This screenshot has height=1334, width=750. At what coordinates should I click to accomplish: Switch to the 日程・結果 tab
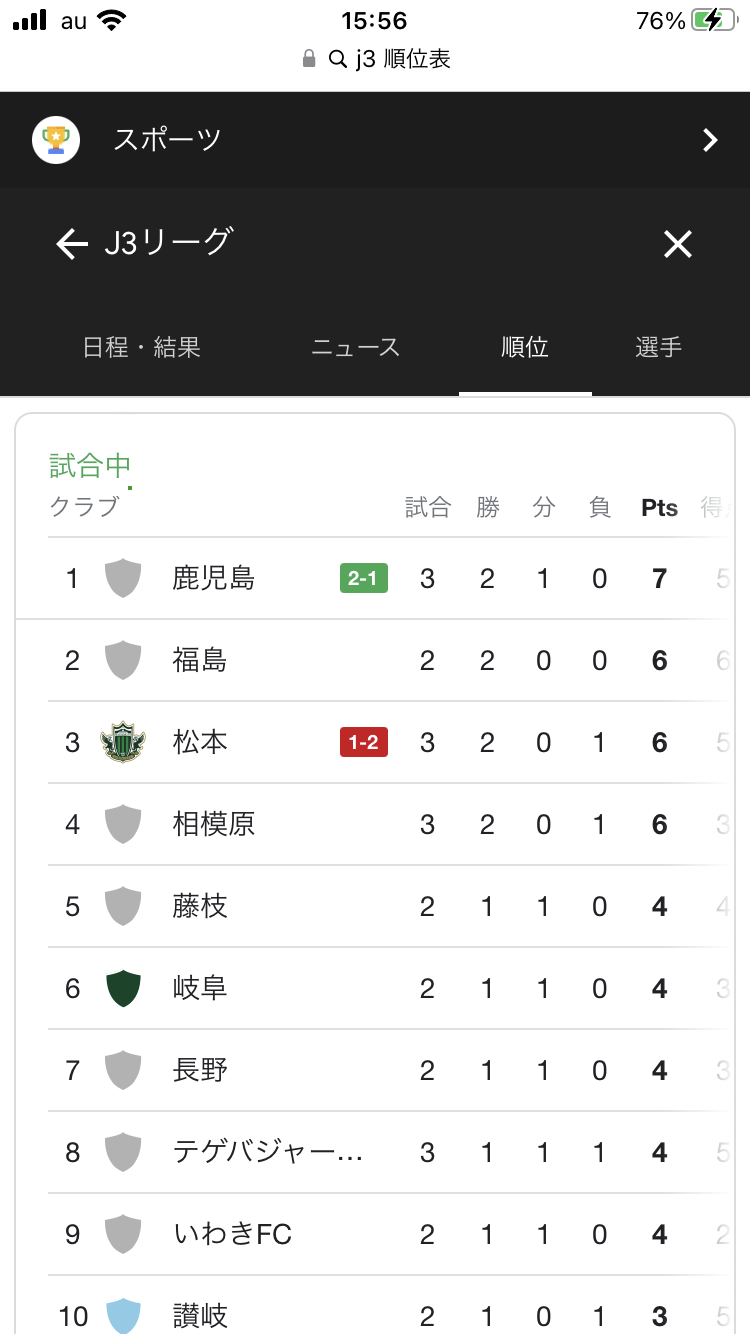click(141, 347)
